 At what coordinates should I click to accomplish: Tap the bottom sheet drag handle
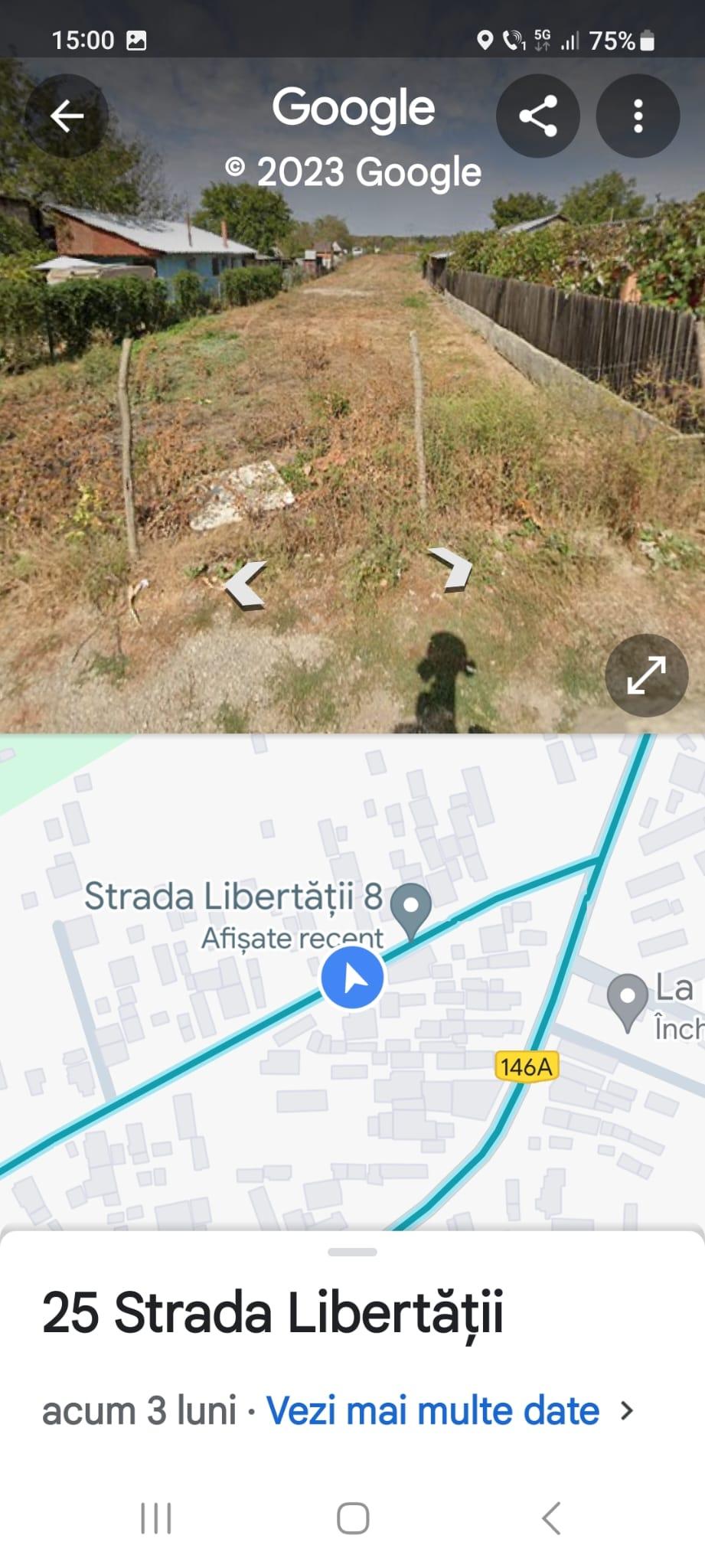point(352,1253)
